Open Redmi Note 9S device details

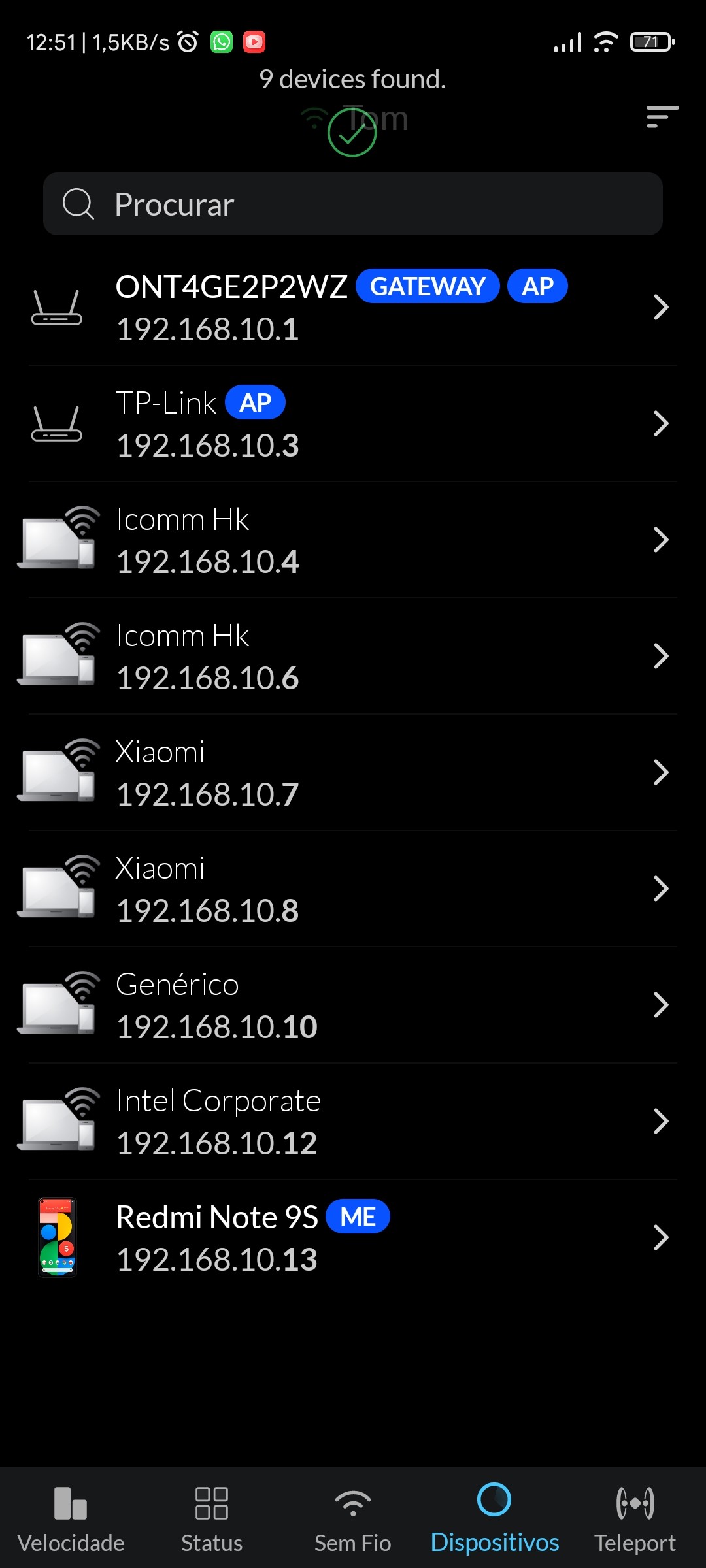(x=353, y=1237)
